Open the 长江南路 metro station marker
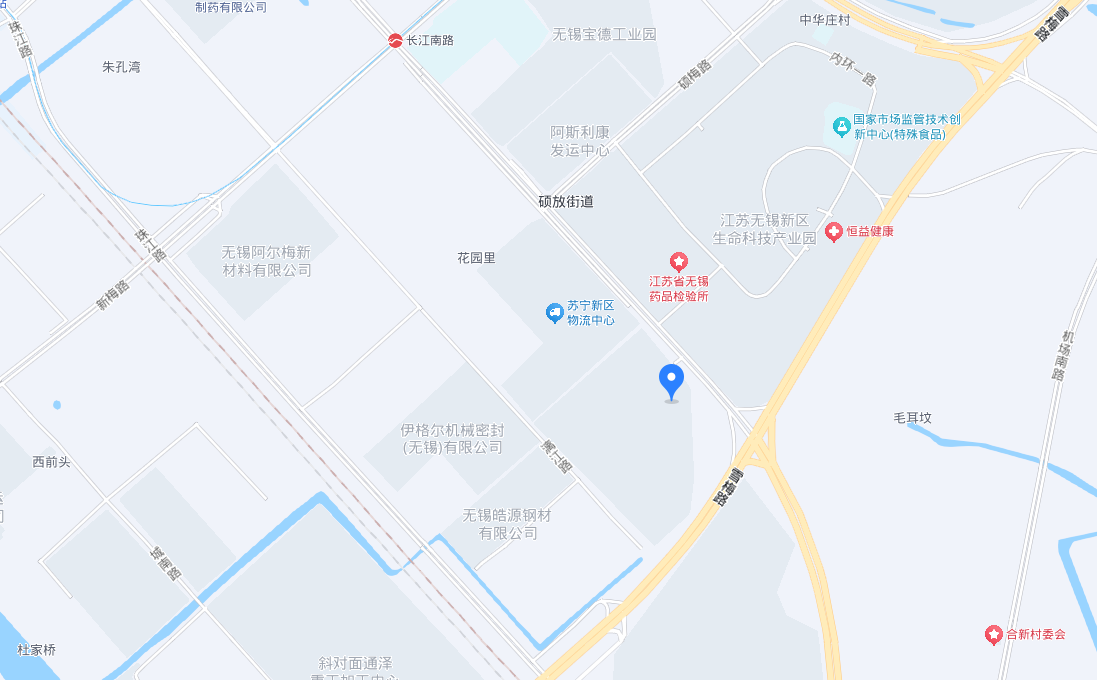The width and height of the screenshot is (1097, 680). point(395,40)
